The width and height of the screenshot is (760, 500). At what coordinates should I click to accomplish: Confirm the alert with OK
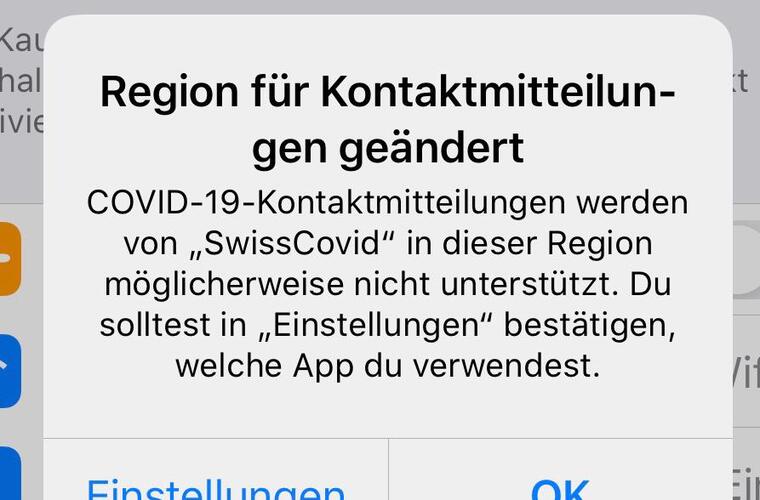click(559, 487)
